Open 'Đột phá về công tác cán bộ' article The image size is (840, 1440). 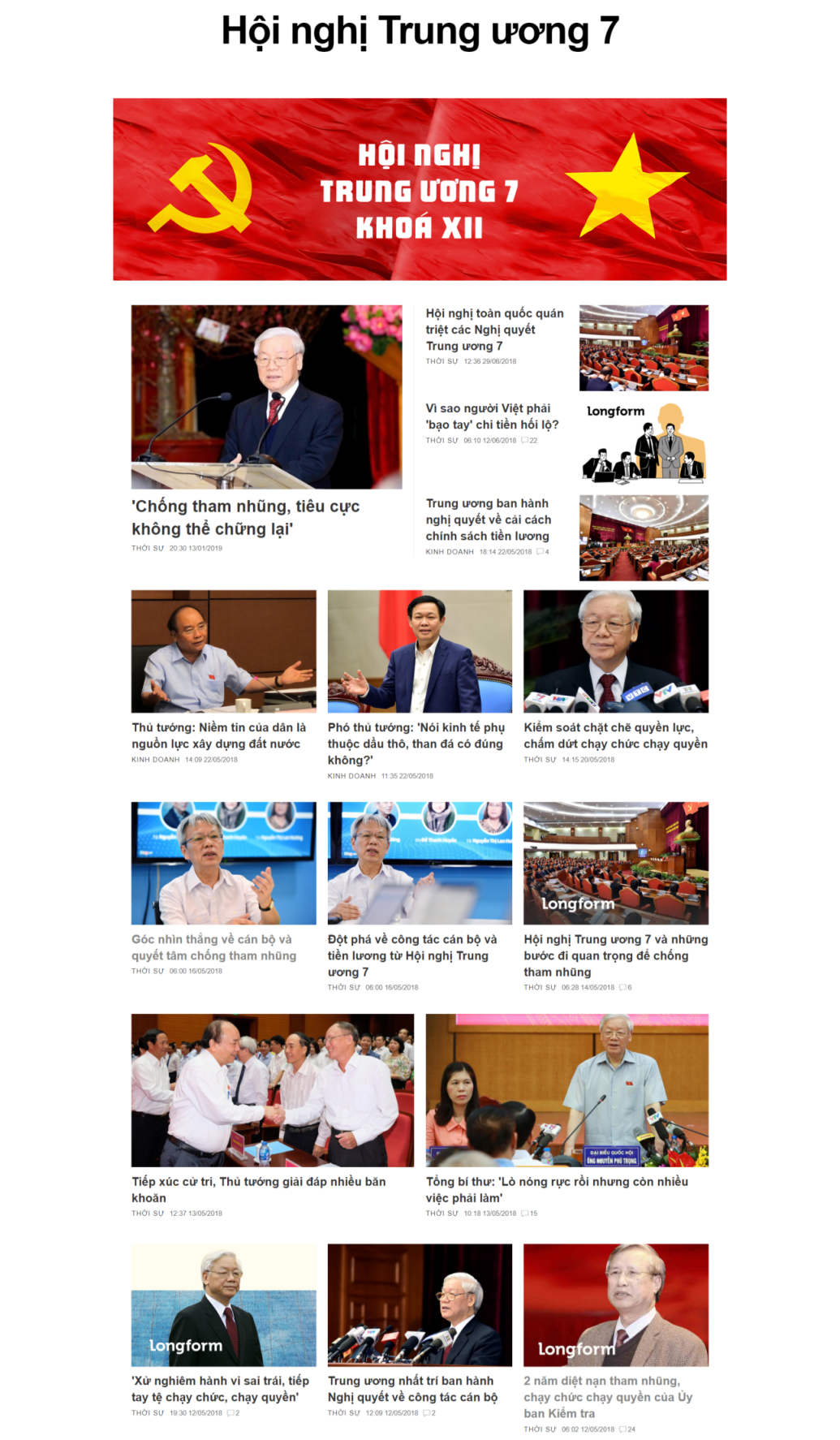[412, 955]
